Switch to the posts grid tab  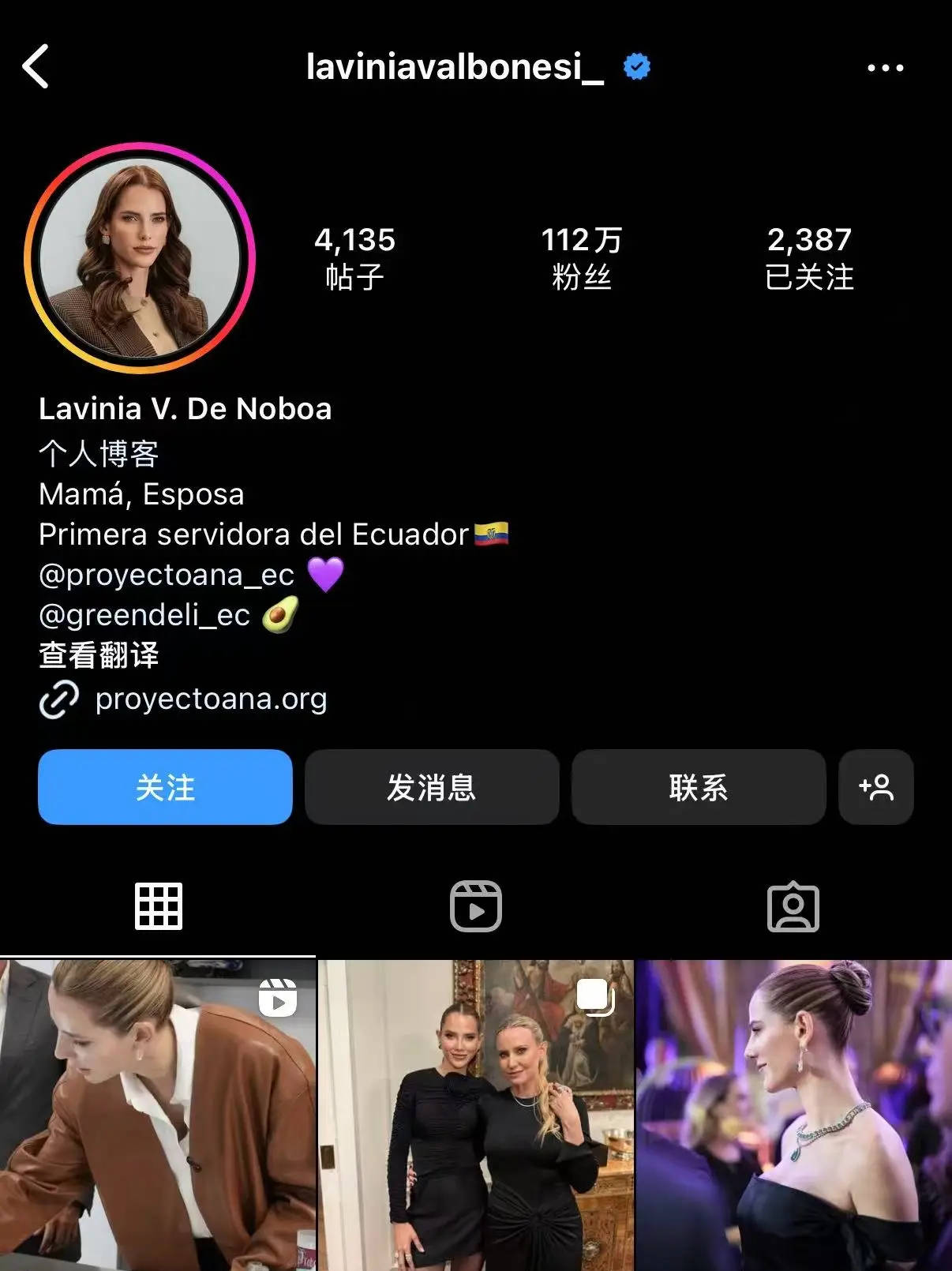click(x=159, y=906)
